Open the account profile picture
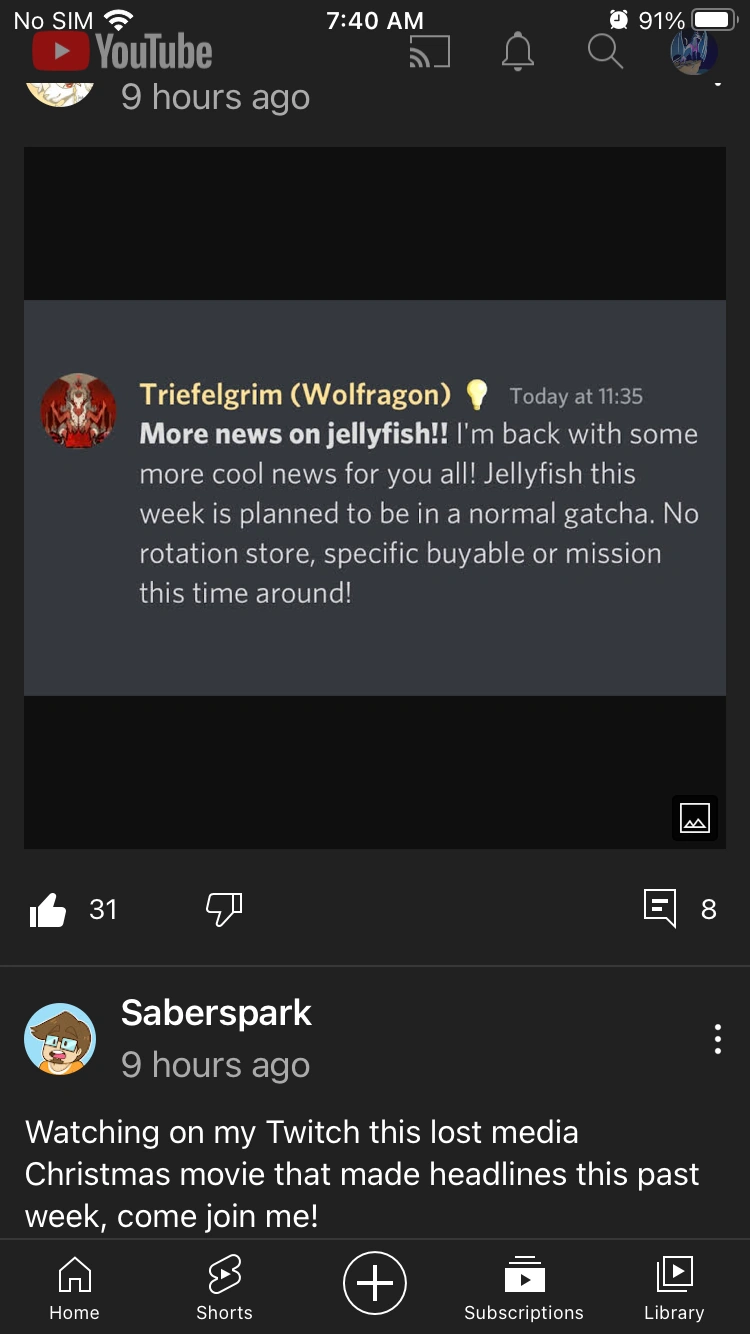The width and height of the screenshot is (750, 1334). click(693, 52)
